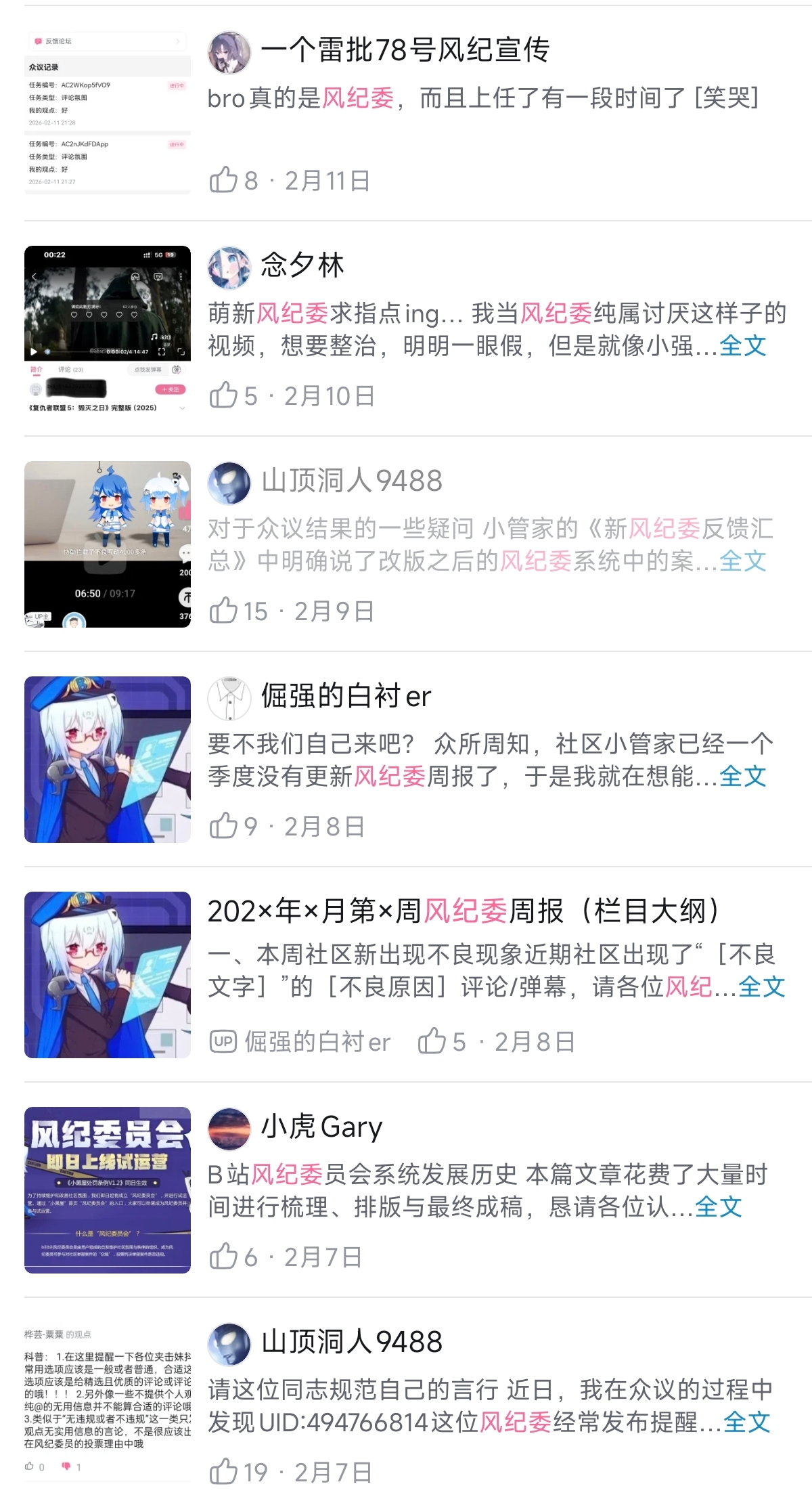
Task: Like the 要不我们自己来吧 post
Action: pyautogui.click(x=224, y=827)
